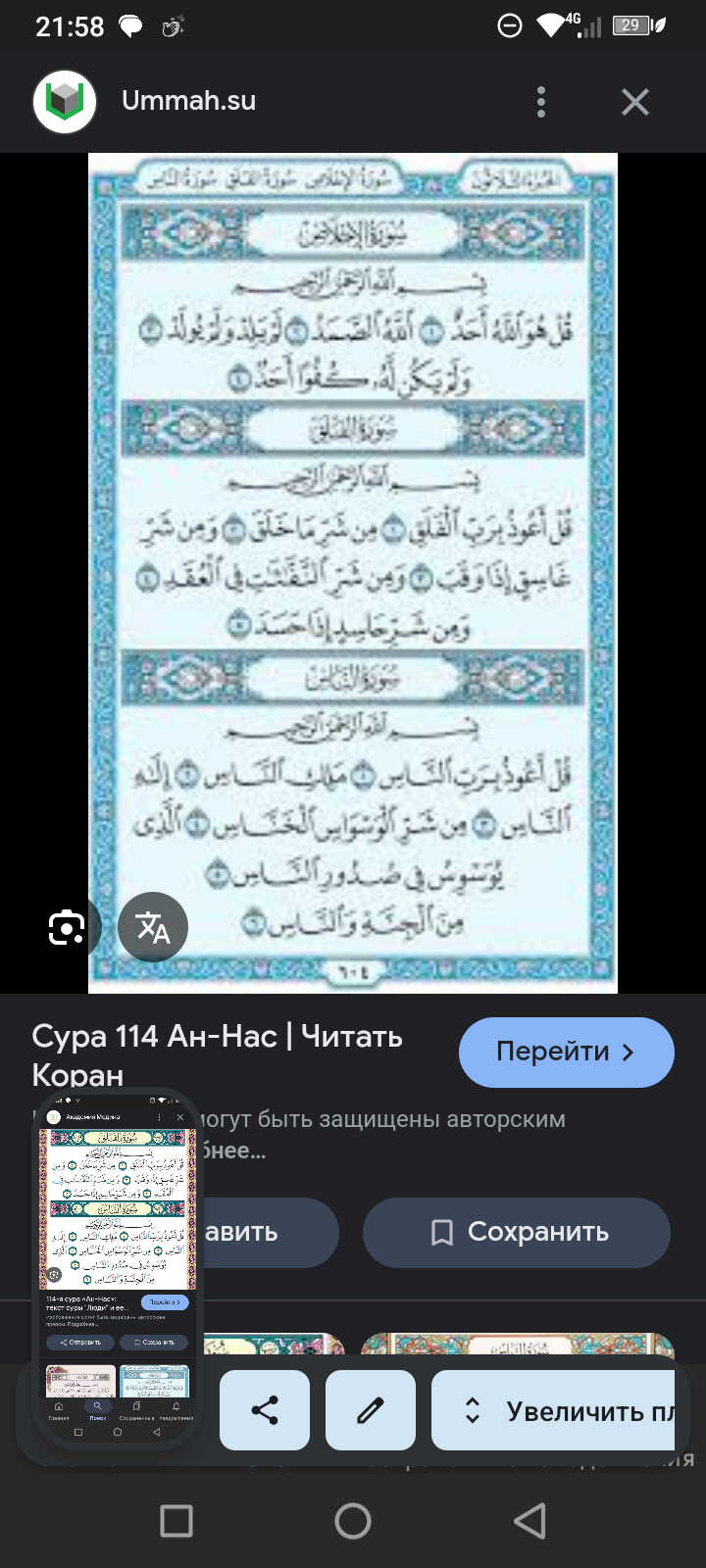This screenshot has height=1568, width=706.
Task: Tap the Перейти button
Action: click(x=566, y=1053)
